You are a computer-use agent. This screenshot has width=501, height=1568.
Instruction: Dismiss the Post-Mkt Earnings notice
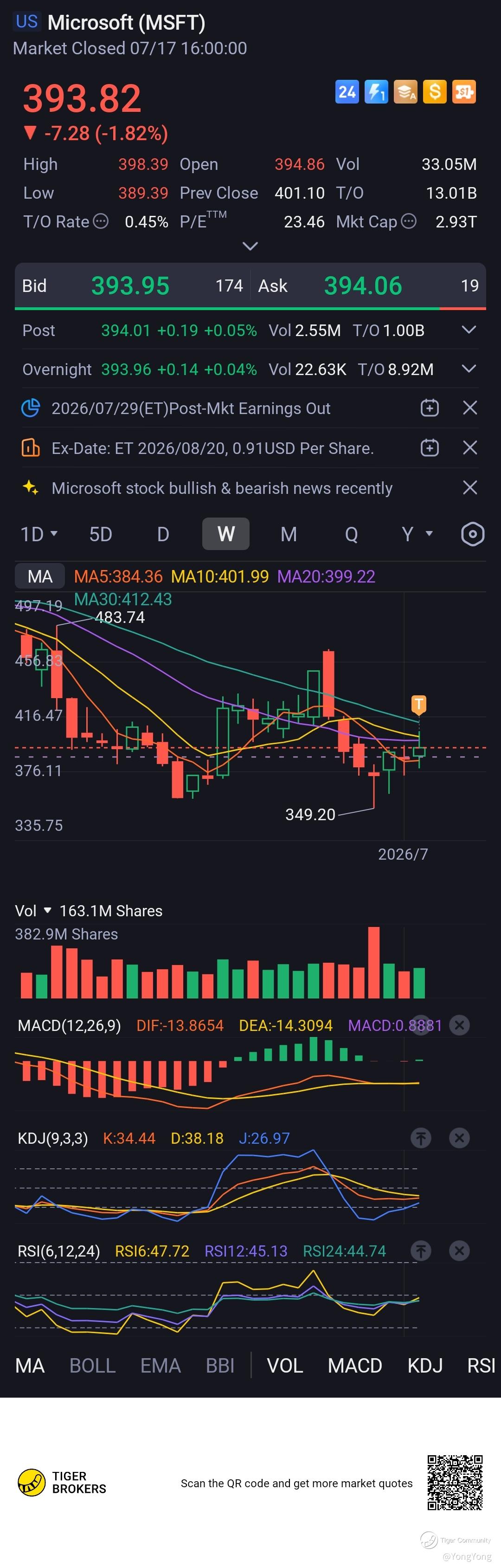[470, 408]
